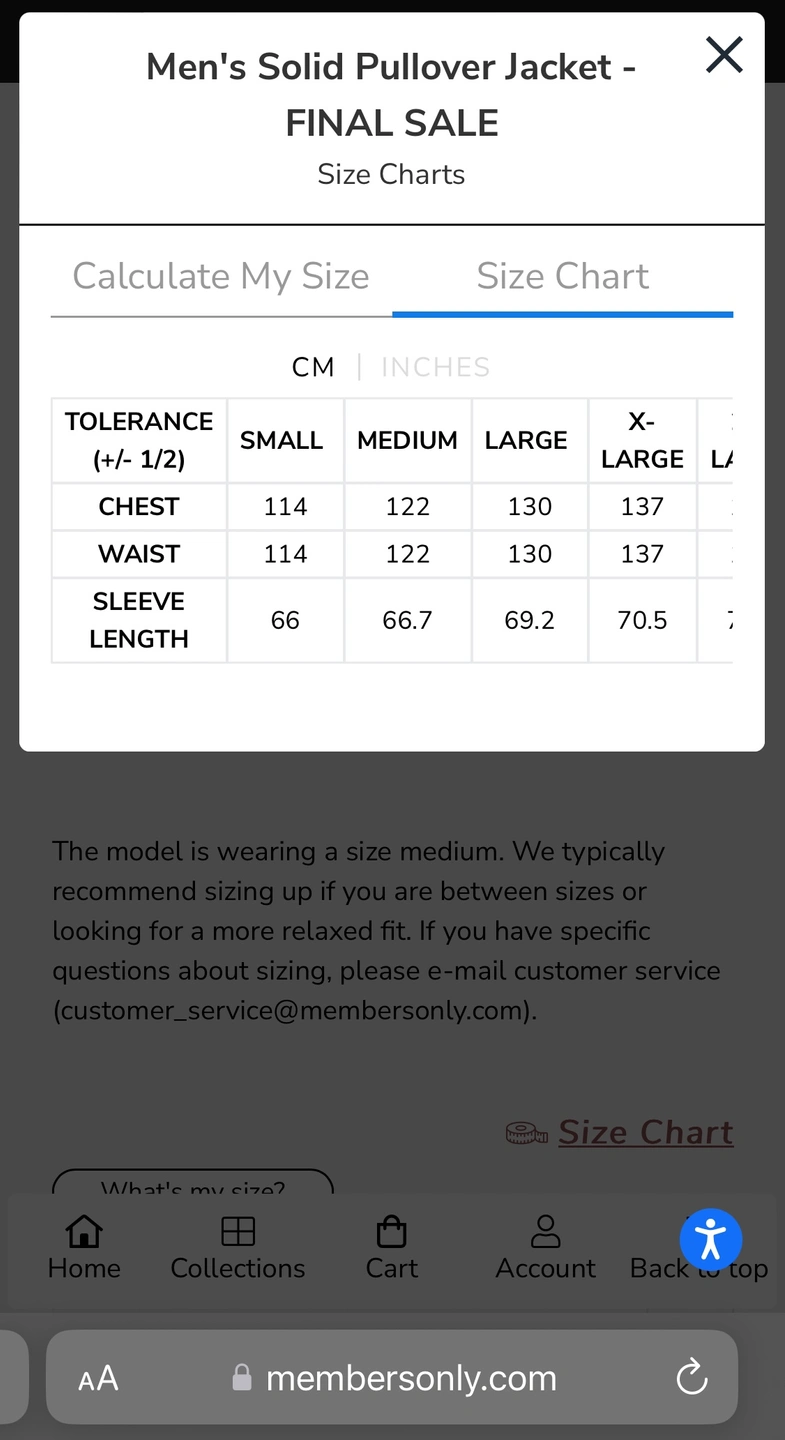Show measurements in CM
This screenshot has width=785, height=1440.
pos(313,367)
